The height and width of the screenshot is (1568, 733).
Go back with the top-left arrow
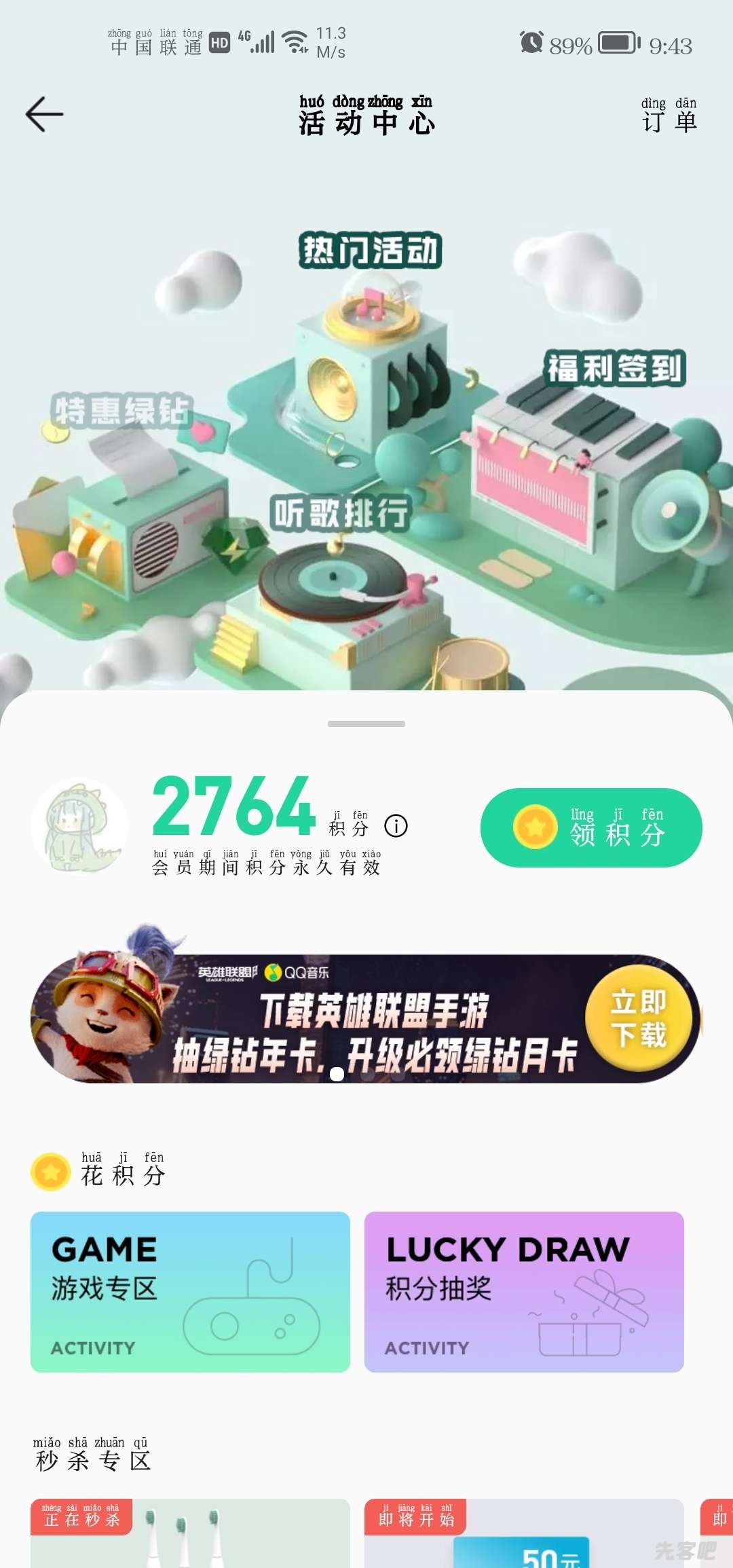coord(45,114)
